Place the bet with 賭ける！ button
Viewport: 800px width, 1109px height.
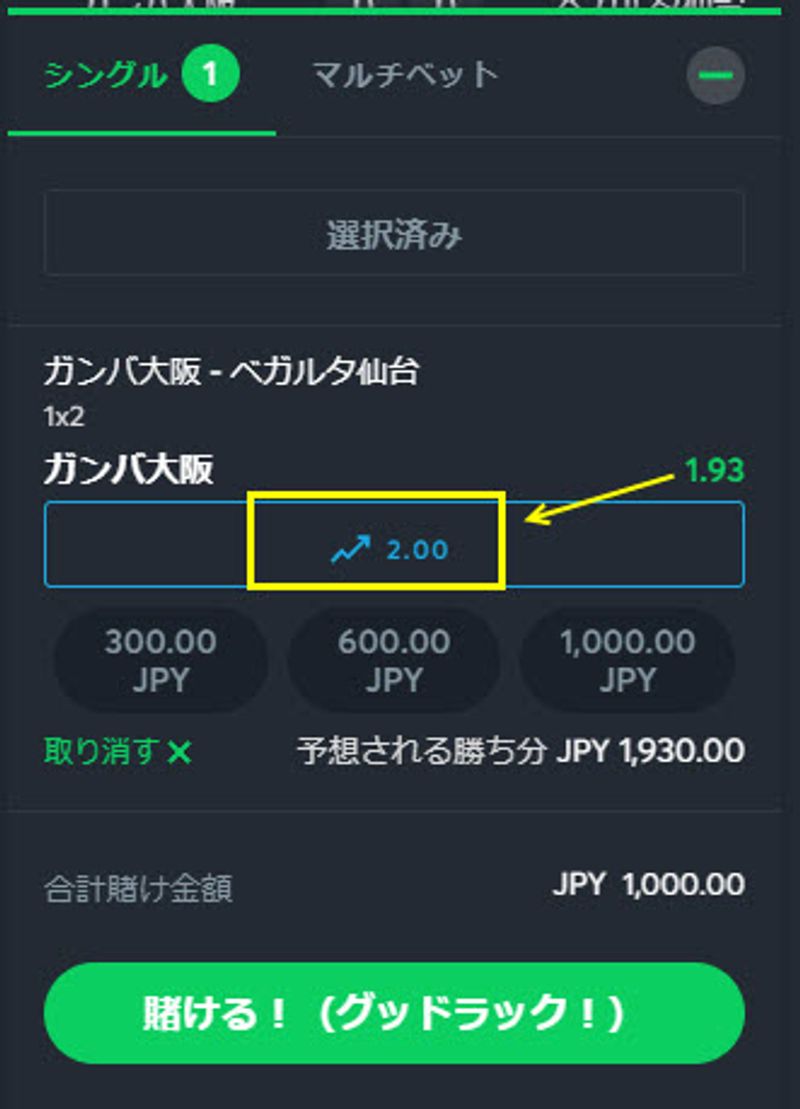pos(393,1012)
